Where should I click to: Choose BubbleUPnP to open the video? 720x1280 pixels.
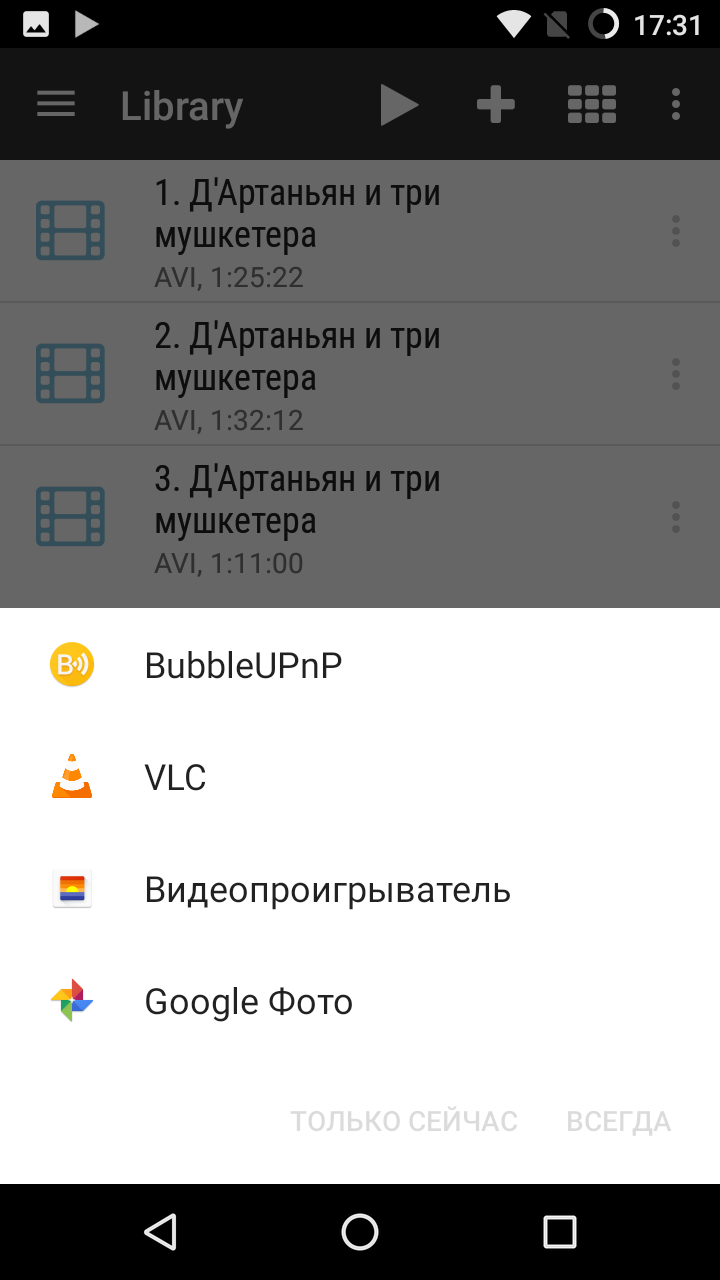(243, 665)
